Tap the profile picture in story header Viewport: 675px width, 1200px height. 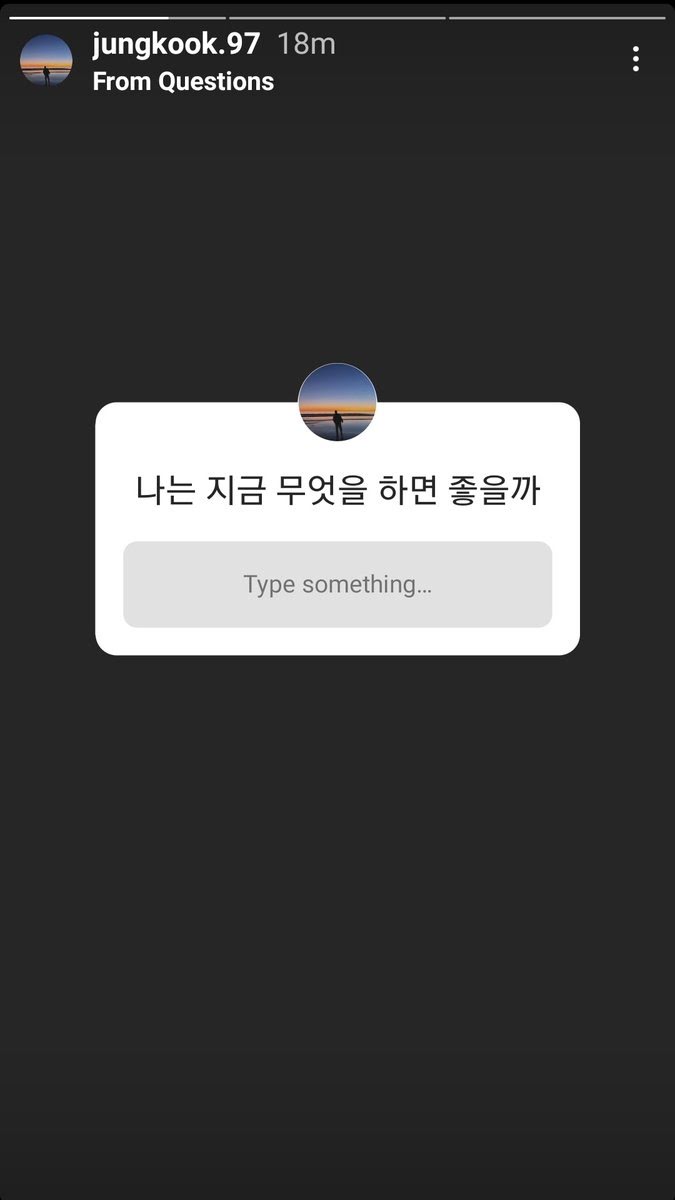click(46, 60)
